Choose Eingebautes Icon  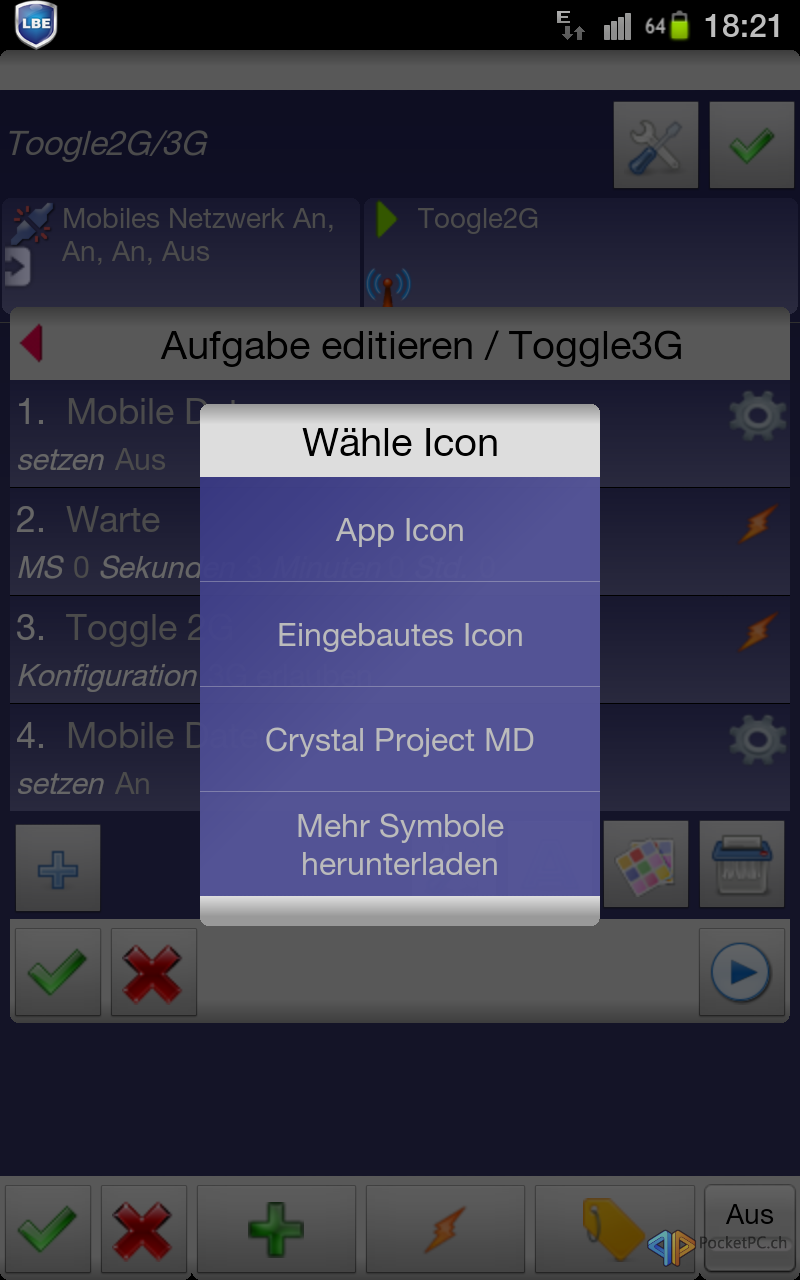point(400,635)
